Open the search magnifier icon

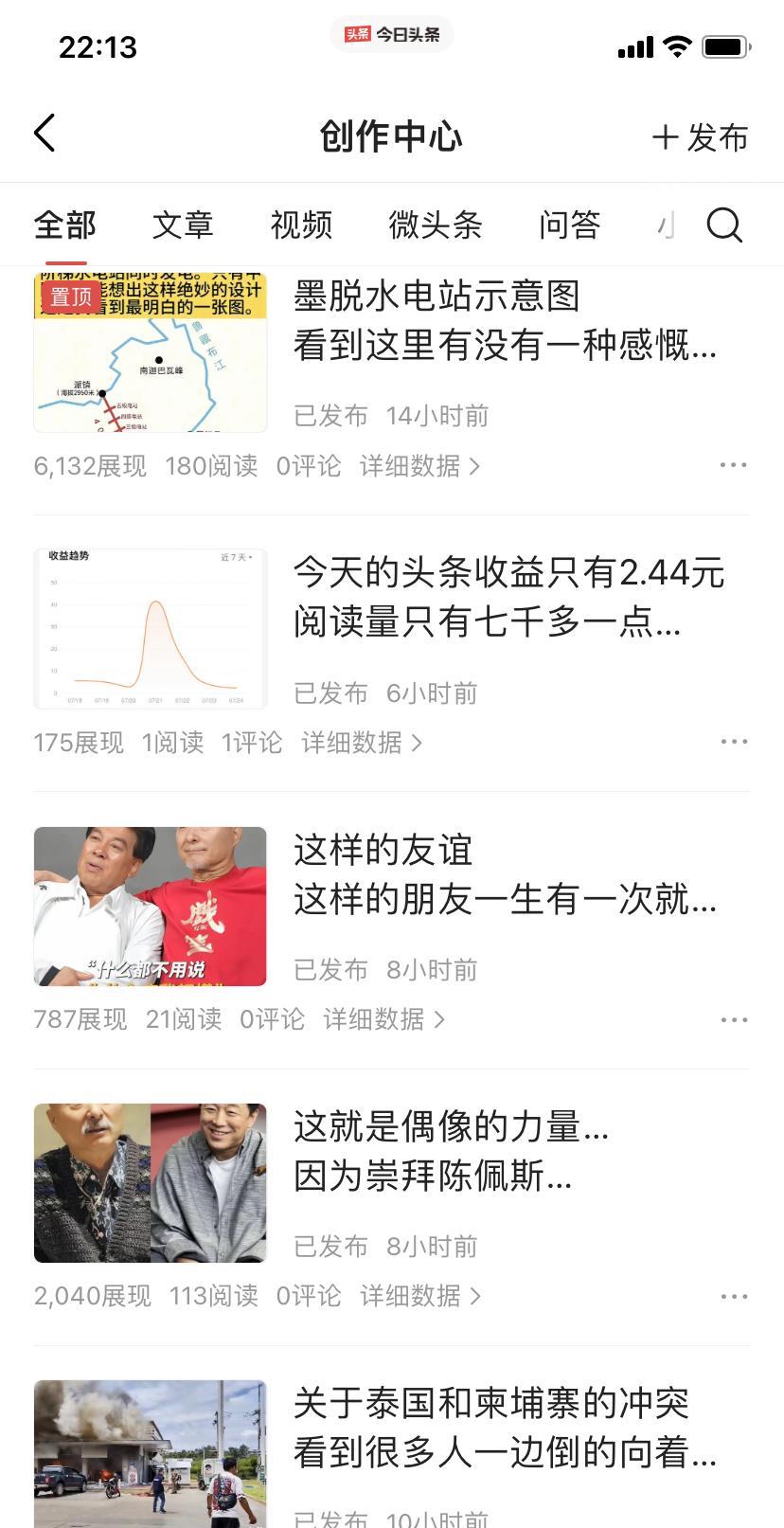coord(724,225)
